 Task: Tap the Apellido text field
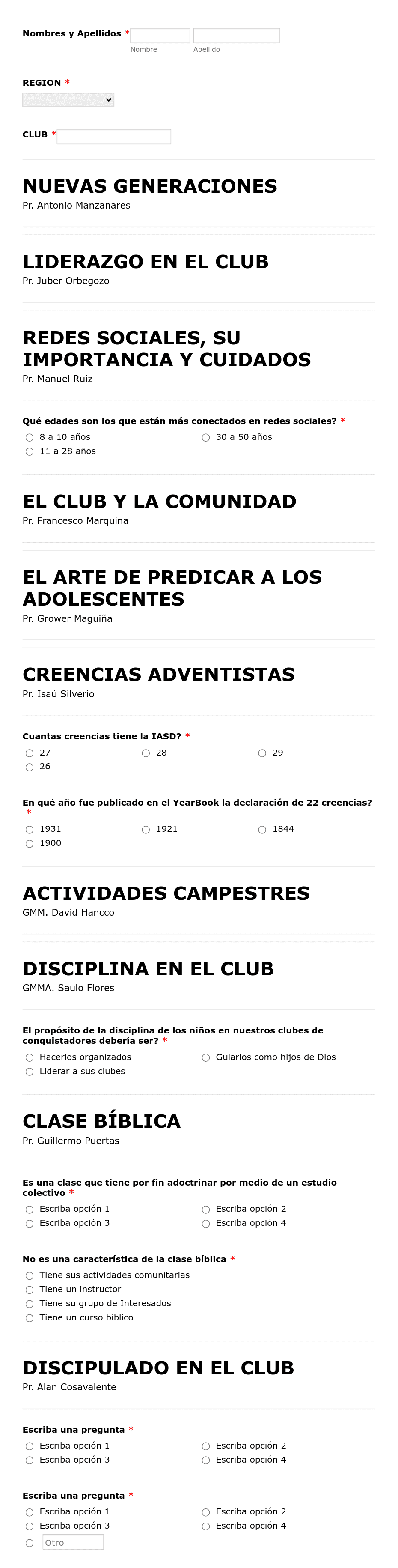[x=236, y=35]
